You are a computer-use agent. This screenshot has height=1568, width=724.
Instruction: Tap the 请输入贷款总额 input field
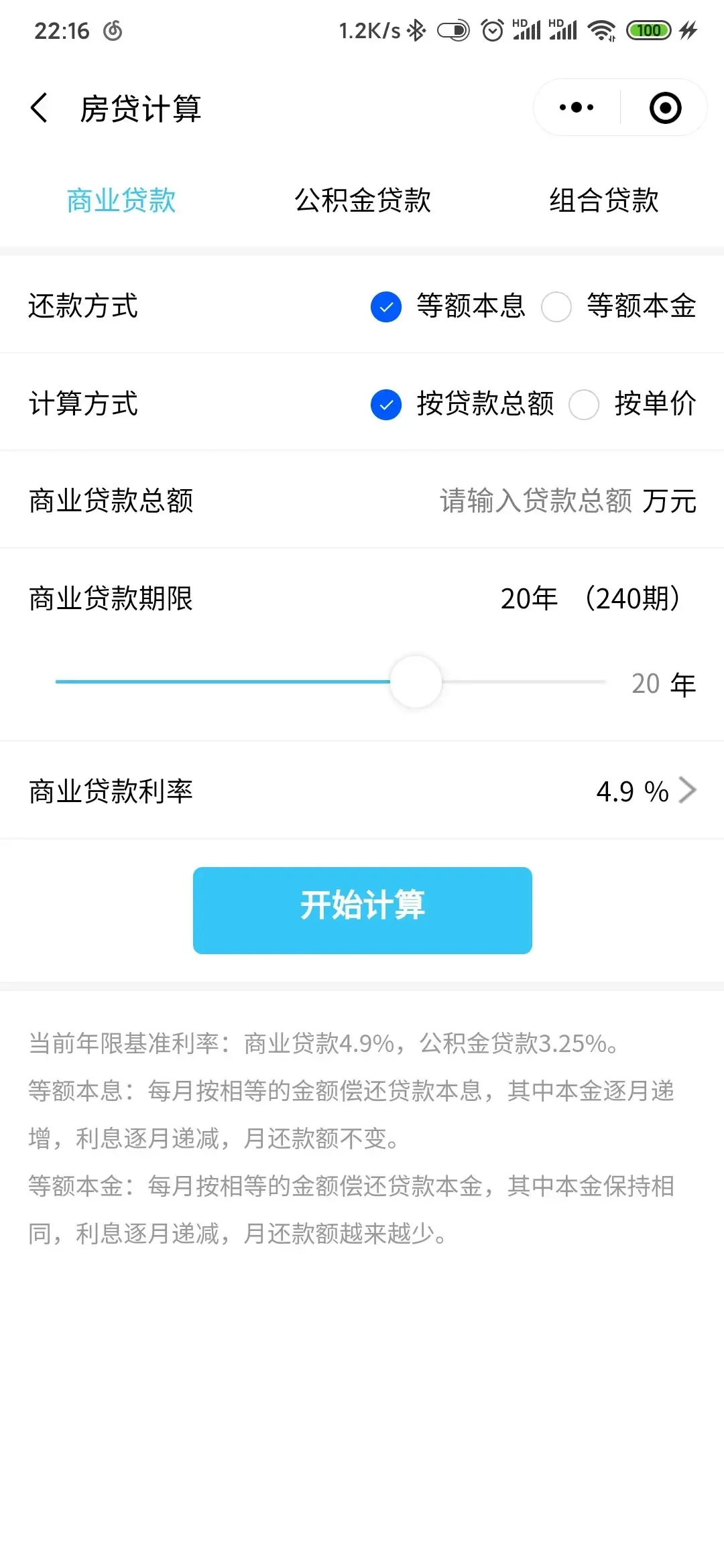pos(536,500)
